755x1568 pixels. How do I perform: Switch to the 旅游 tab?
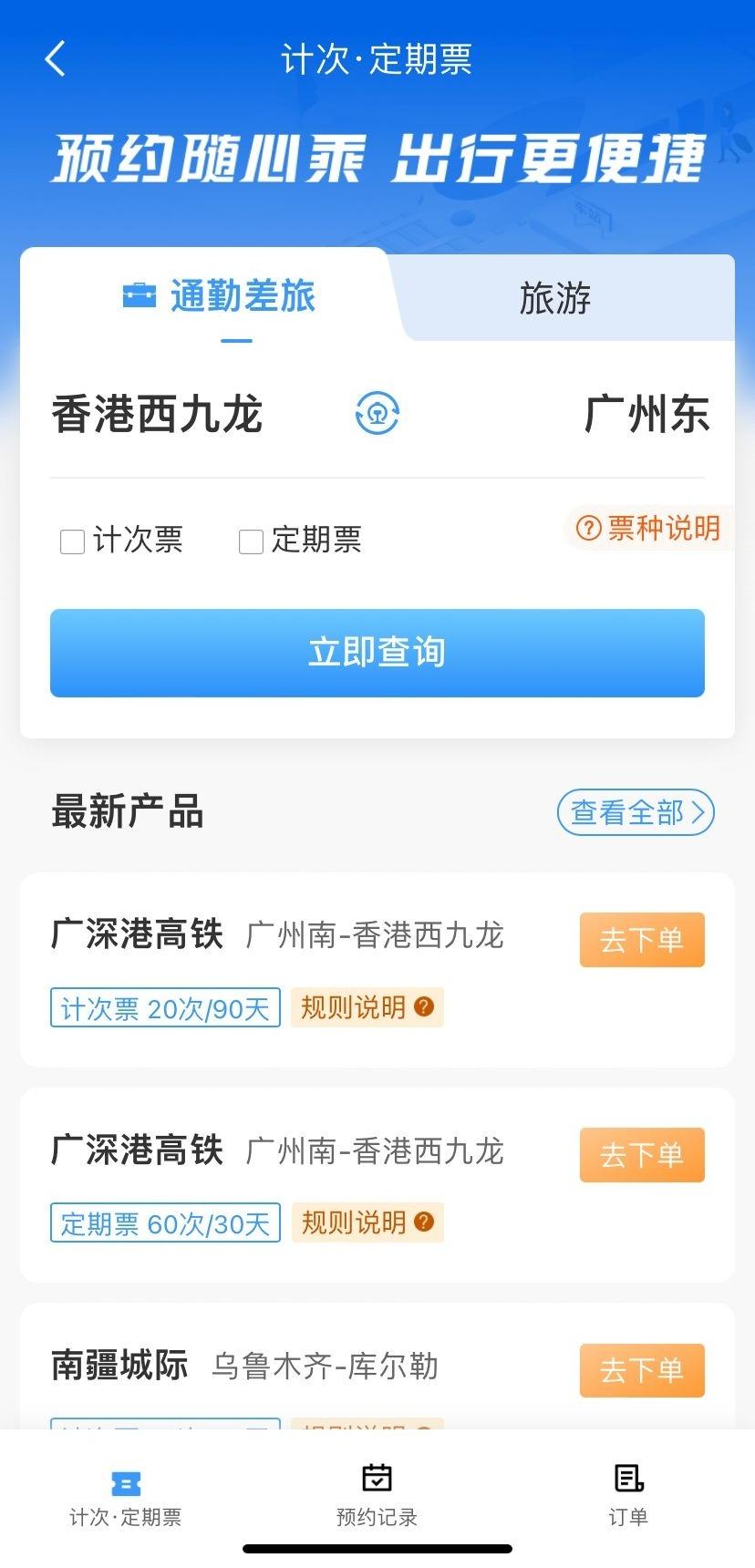tap(555, 298)
